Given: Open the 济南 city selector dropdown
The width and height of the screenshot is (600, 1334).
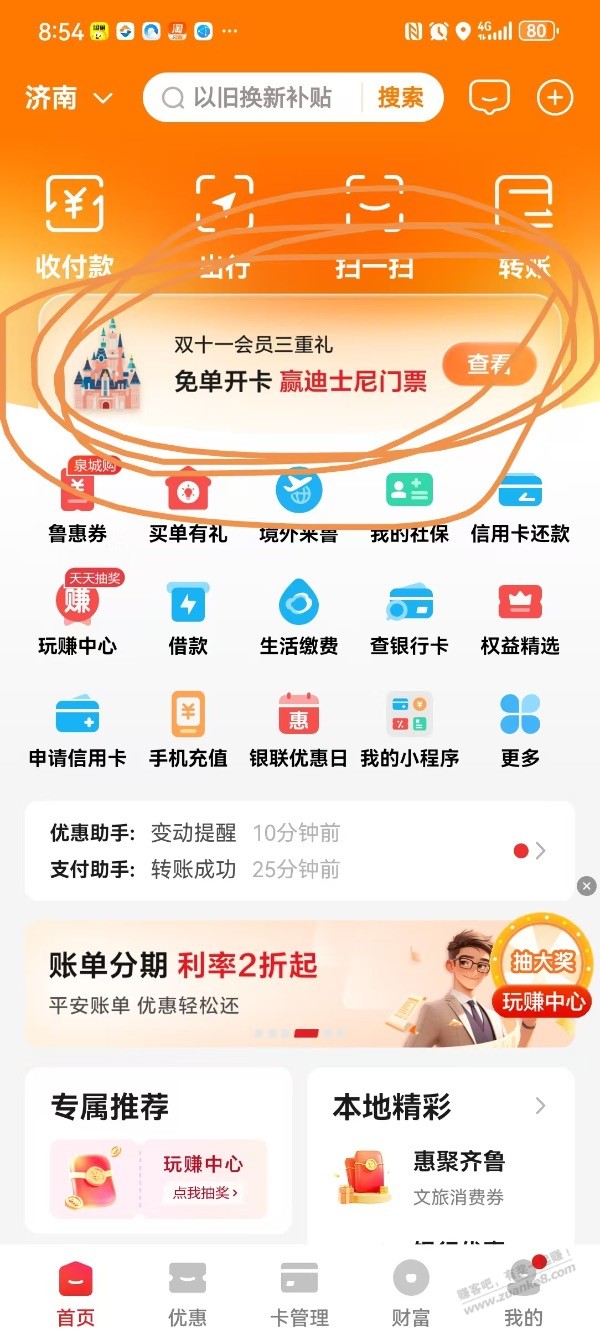Looking at the screenshot, I should [70, 98].
